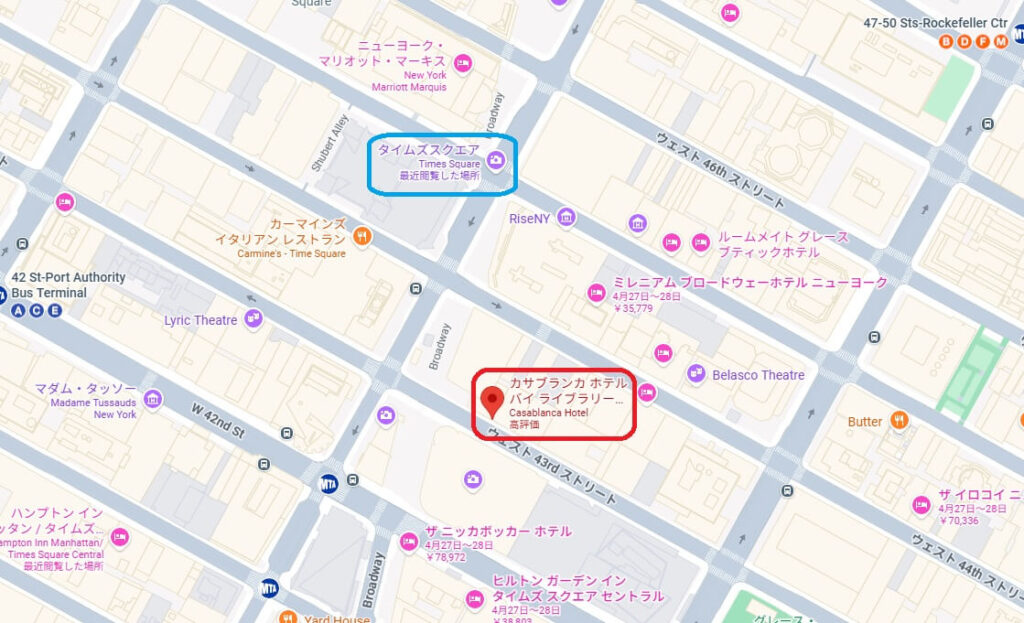Open the Hilton Garden Inn Times Square Central marker
Screen dimensions: 1024x623
(475, 599)
